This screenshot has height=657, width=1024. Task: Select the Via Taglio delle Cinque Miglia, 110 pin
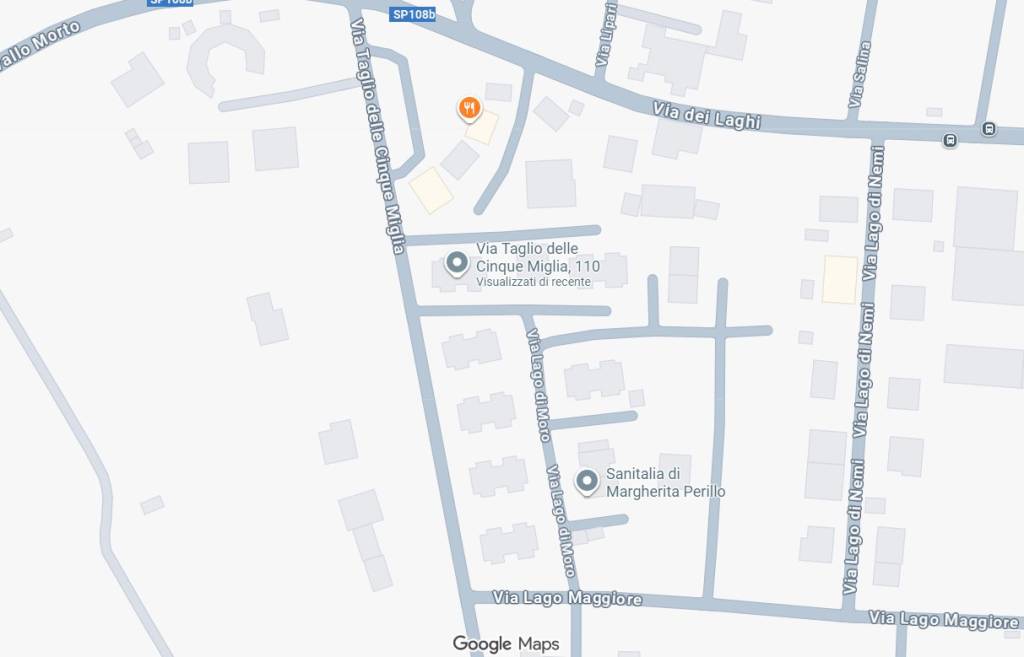pyautogui.click(x=457, y=264)
